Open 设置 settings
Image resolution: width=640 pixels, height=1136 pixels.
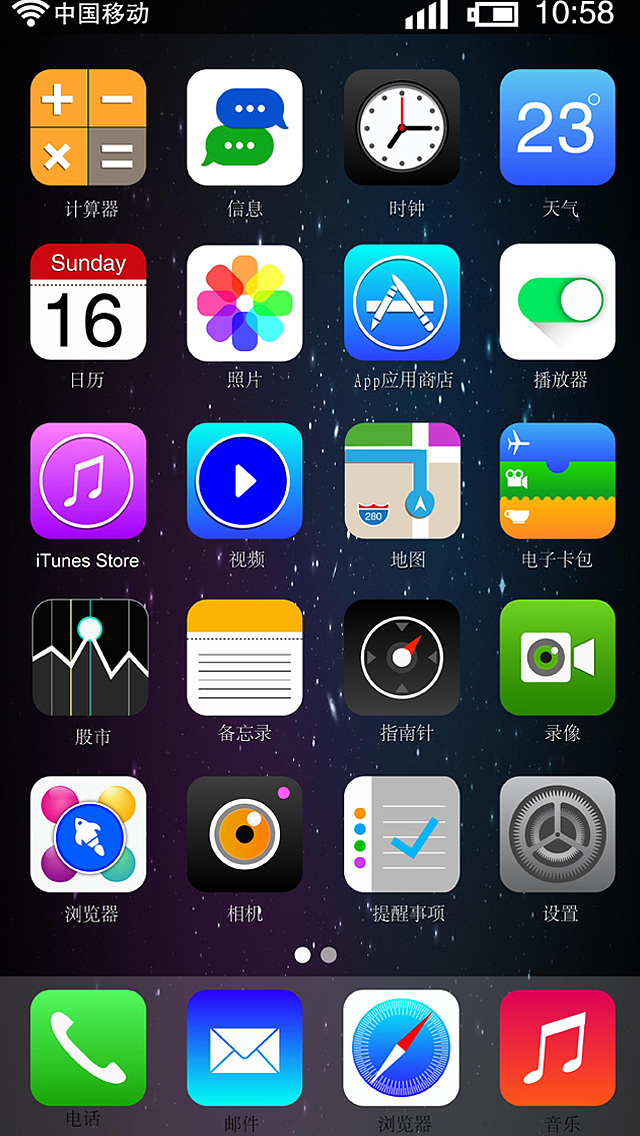click(x=558, y=834)
